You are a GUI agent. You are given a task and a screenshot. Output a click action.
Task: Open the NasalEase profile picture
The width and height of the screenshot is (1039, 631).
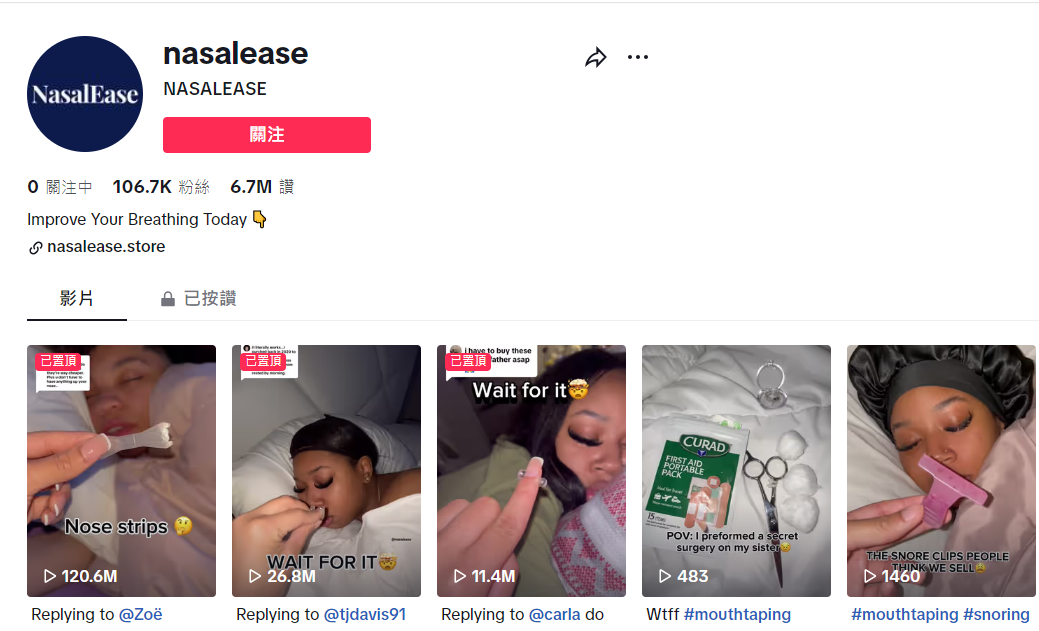point(85,94)
